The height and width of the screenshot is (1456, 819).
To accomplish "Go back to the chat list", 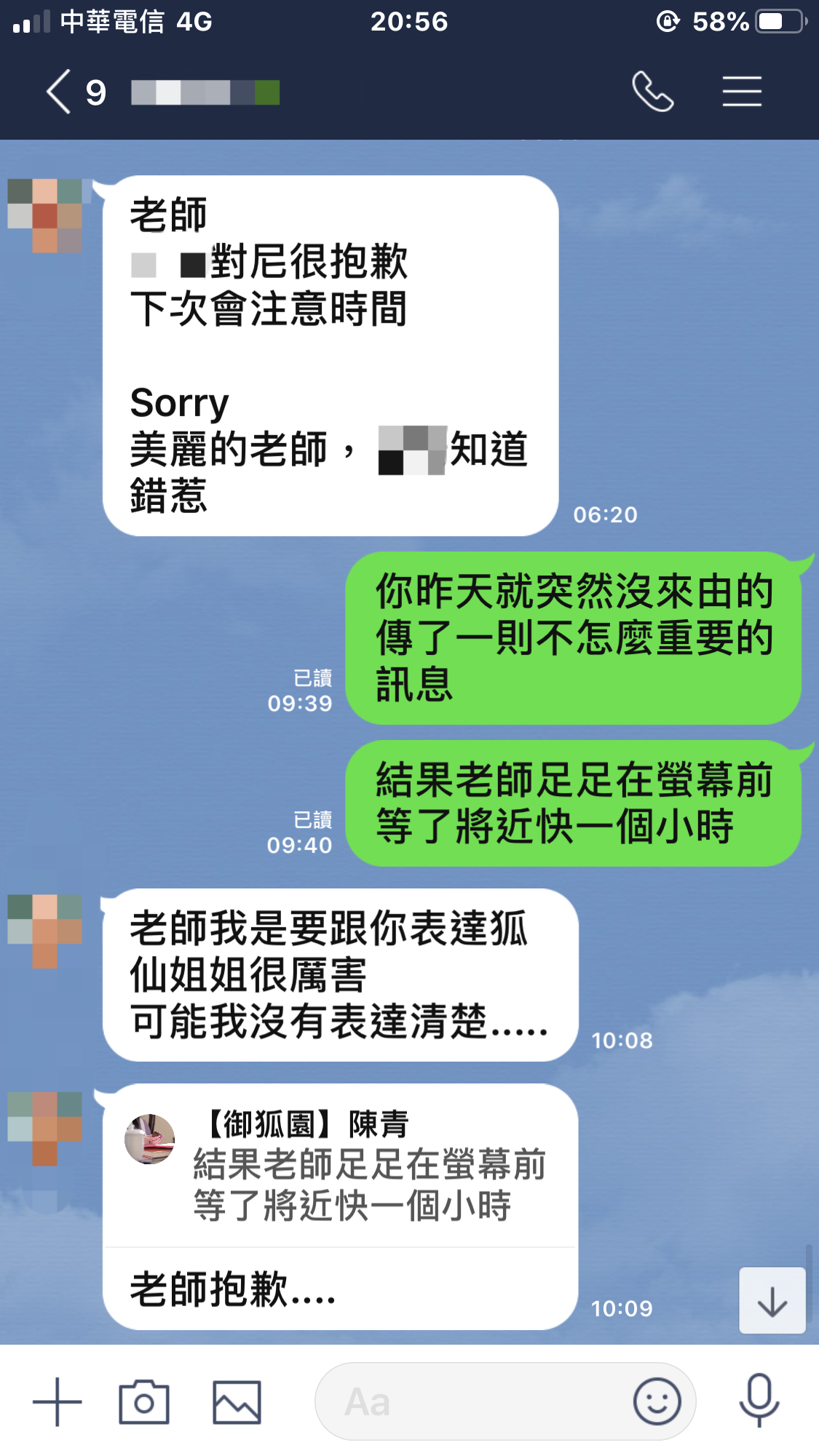I will (x=60, y=92).
